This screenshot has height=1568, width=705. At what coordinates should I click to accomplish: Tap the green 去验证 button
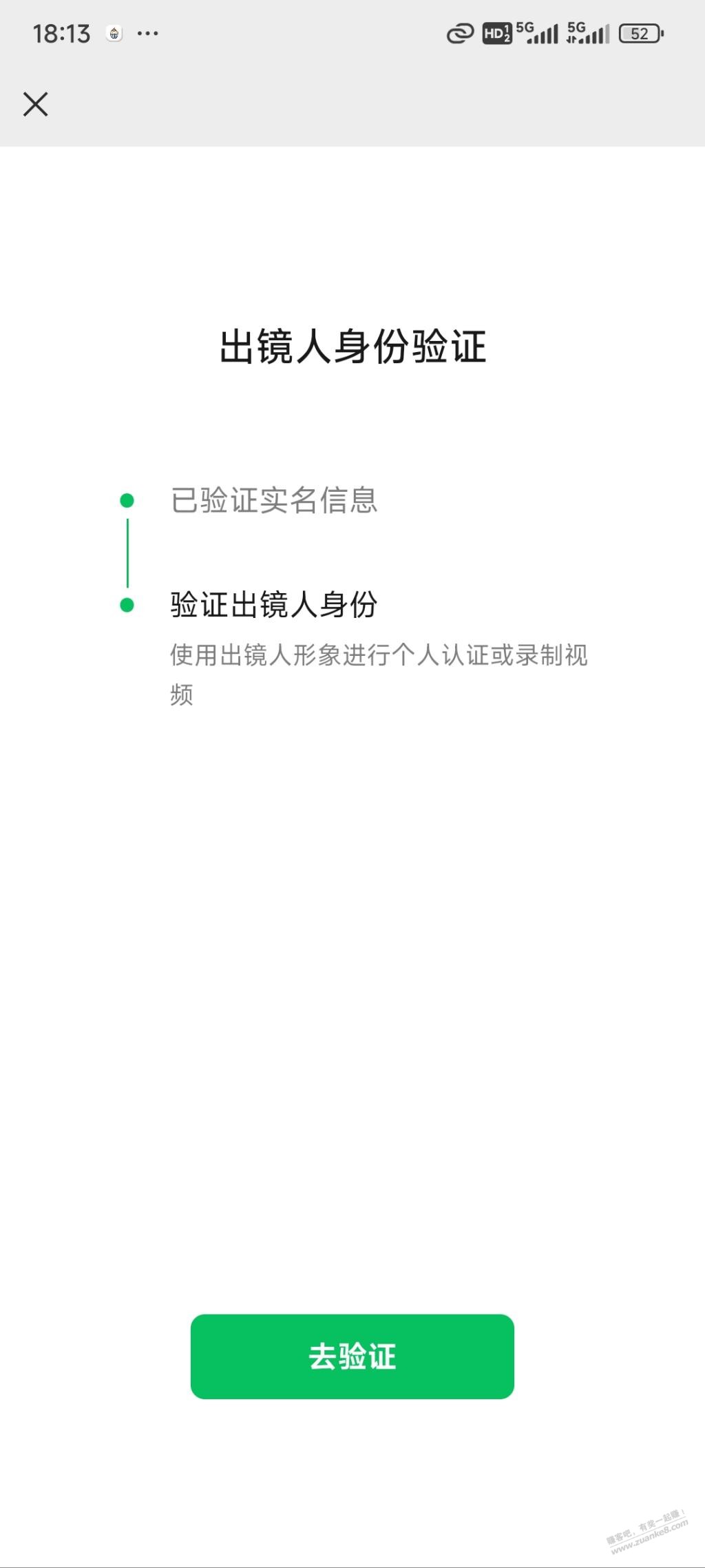[352, 1356]
